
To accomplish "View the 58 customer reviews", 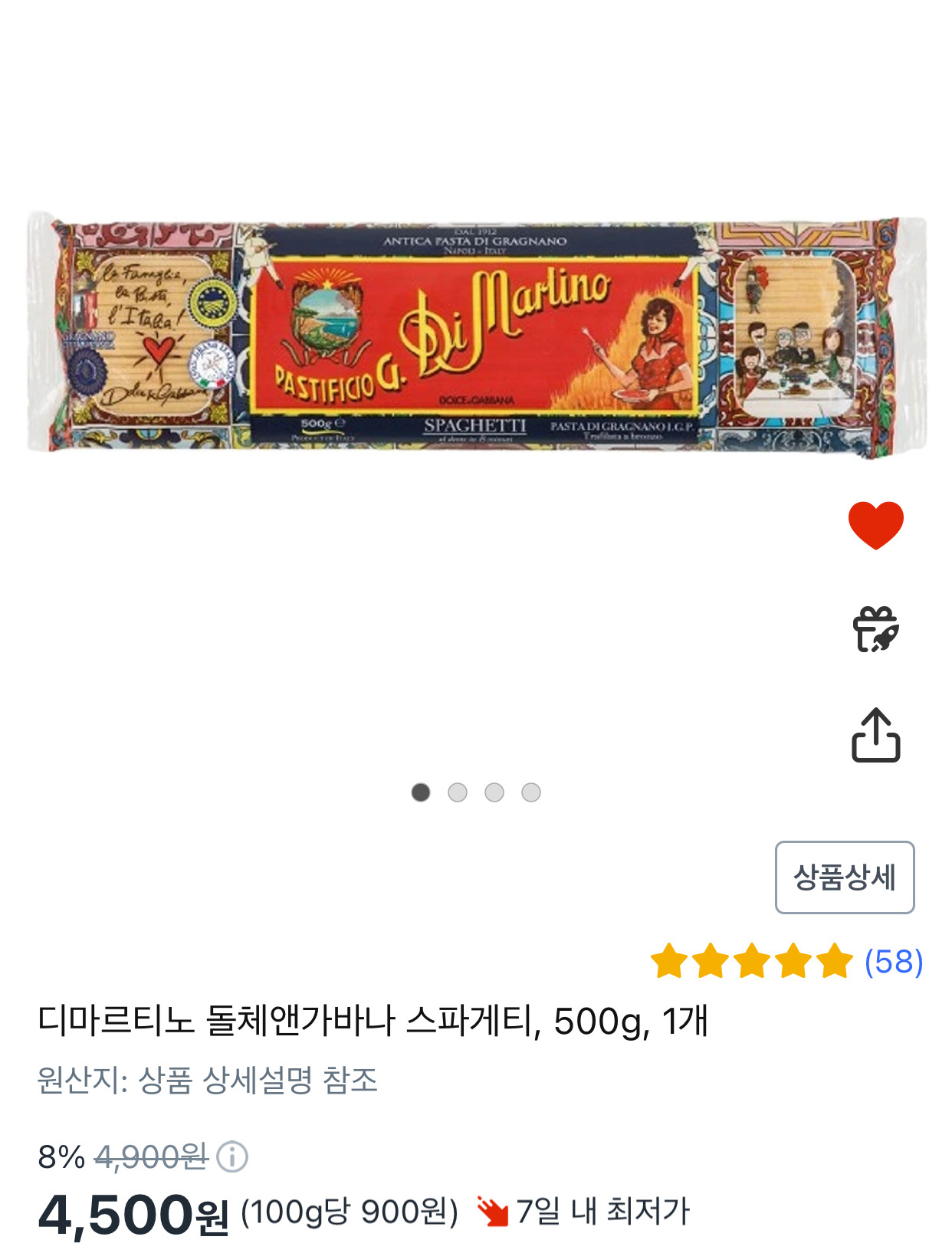I will point(893,962).
